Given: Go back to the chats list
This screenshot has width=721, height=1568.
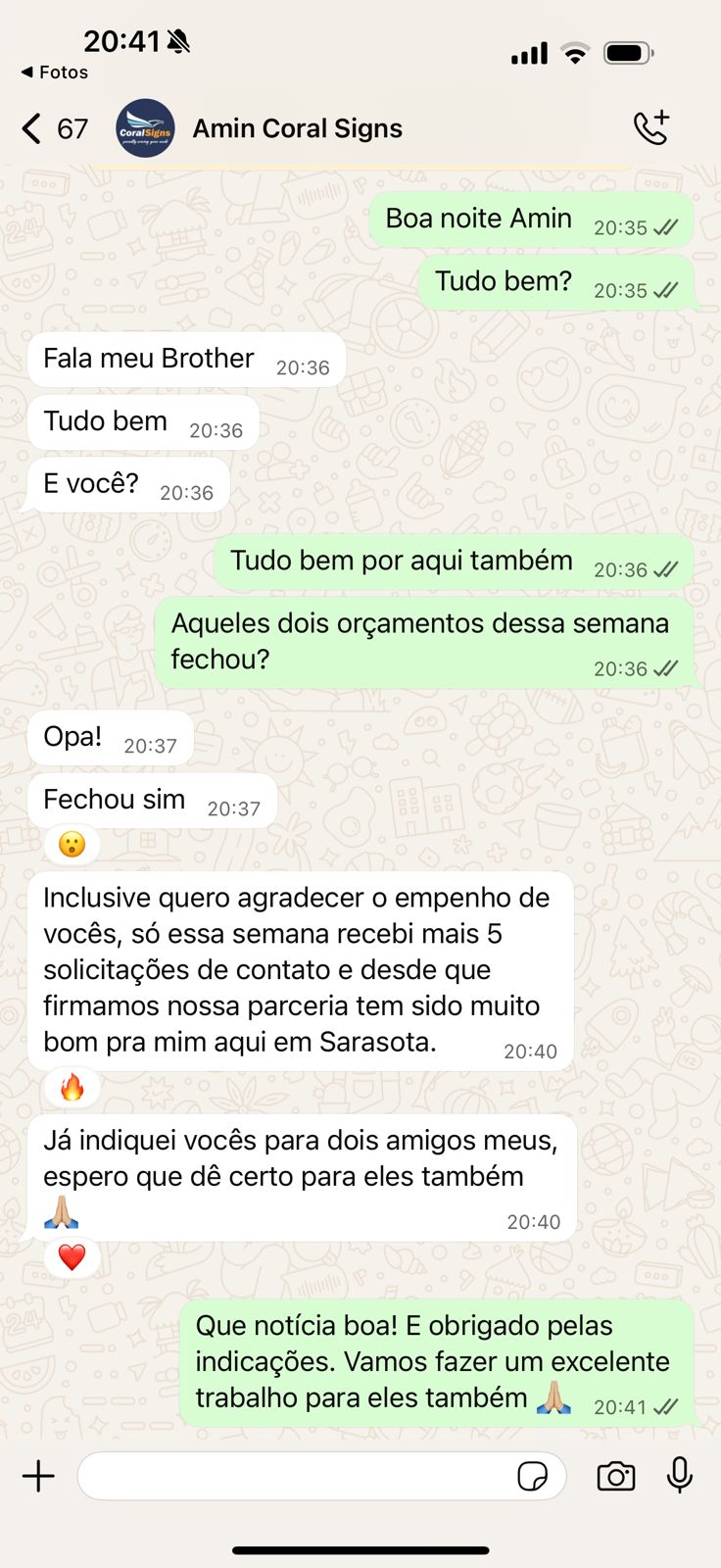Looking at the screenshot, I should (33, 128).
